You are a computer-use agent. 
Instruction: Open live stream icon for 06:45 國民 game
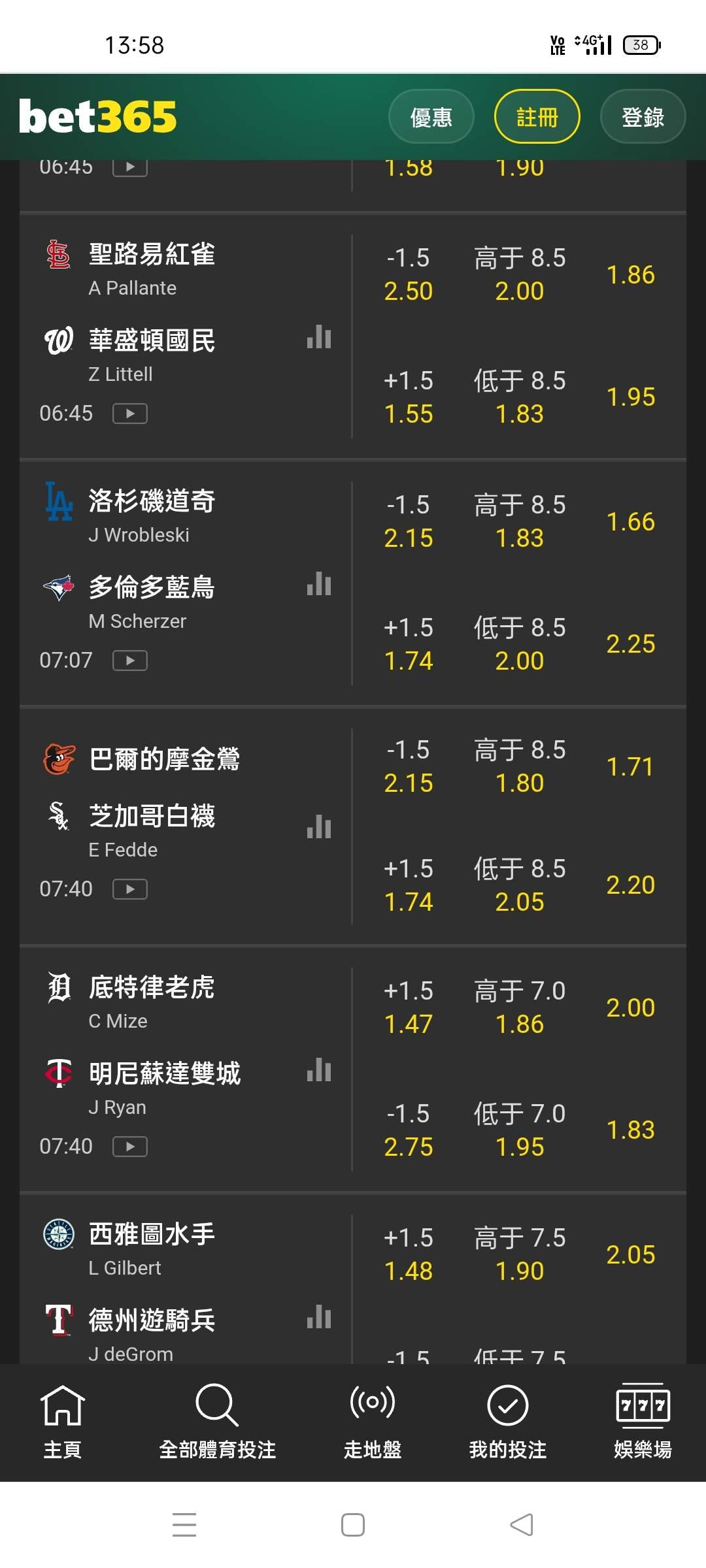click(130, 414)
